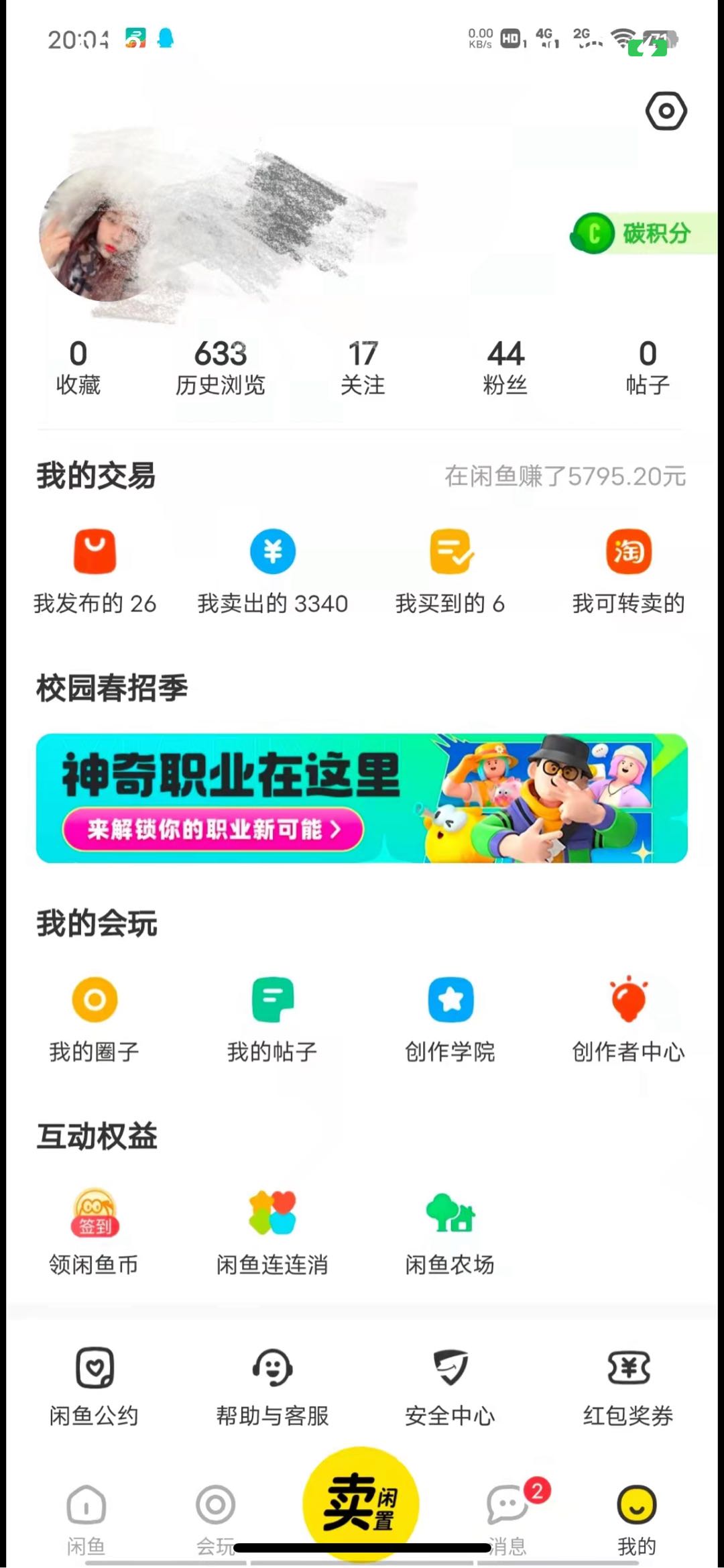
Task: Launch 闲鱼连连消 game
Action: click(x=272, y=1231)
